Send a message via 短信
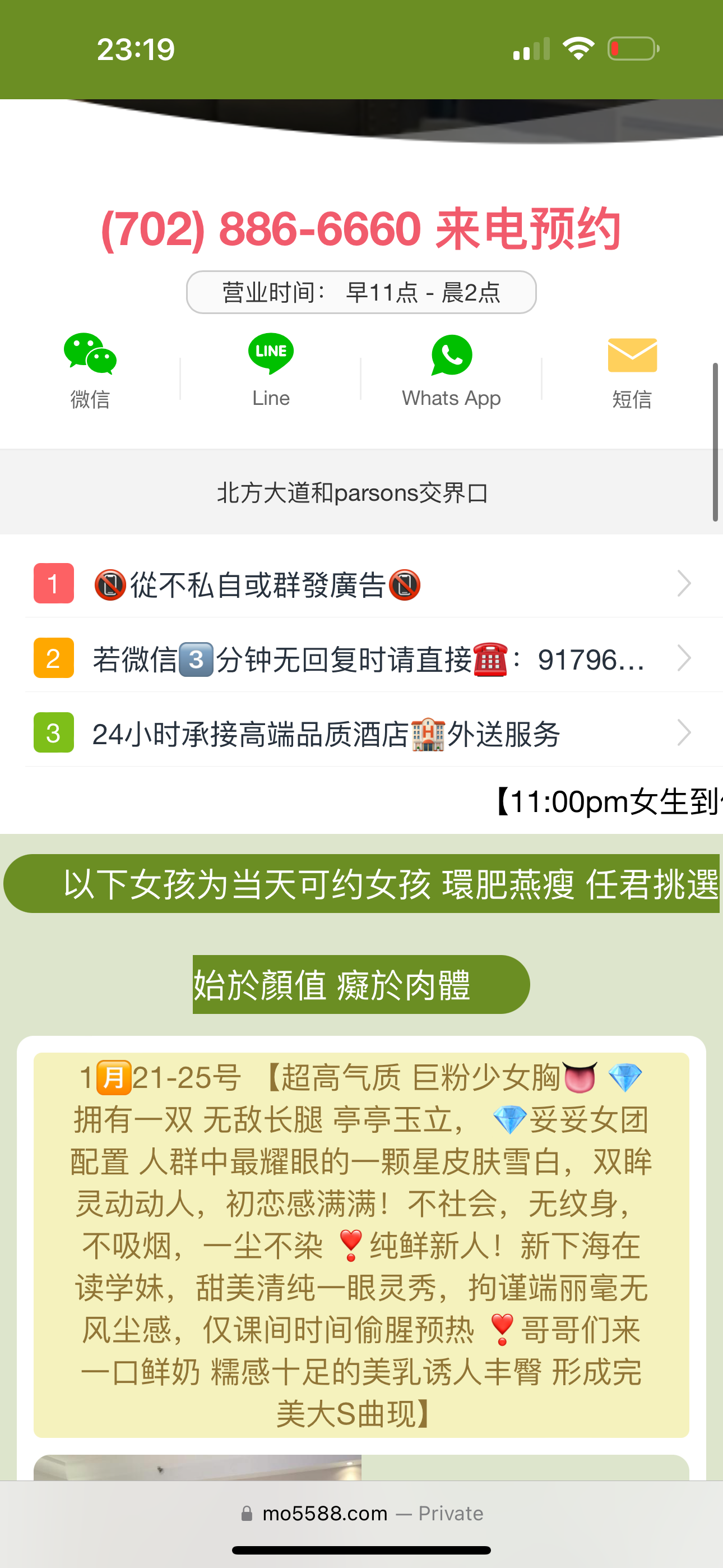The width and height of the screenshot is (723, 1568). tap(632, 370)
